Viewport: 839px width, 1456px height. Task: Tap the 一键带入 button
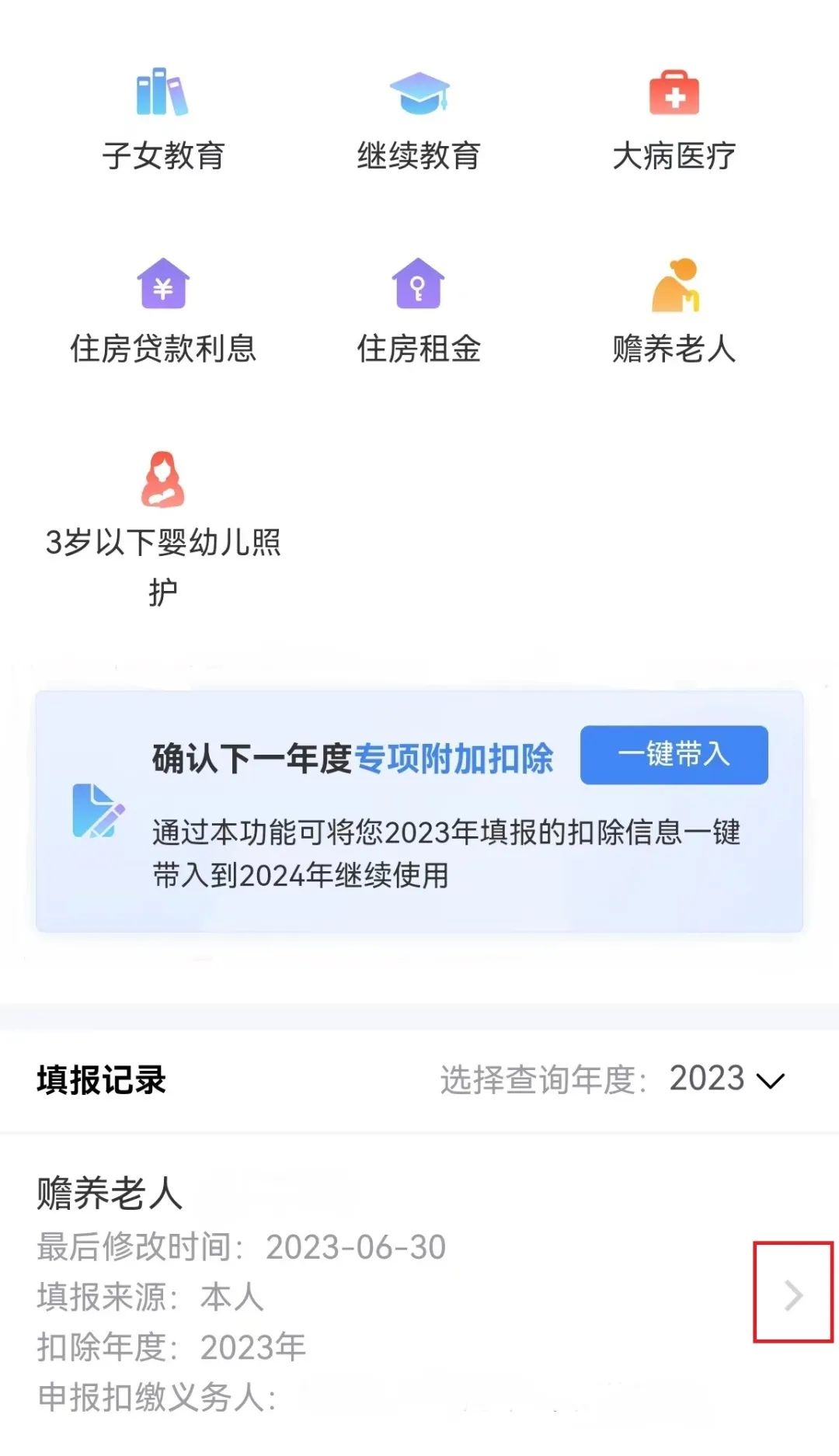[x=674, y=754]
